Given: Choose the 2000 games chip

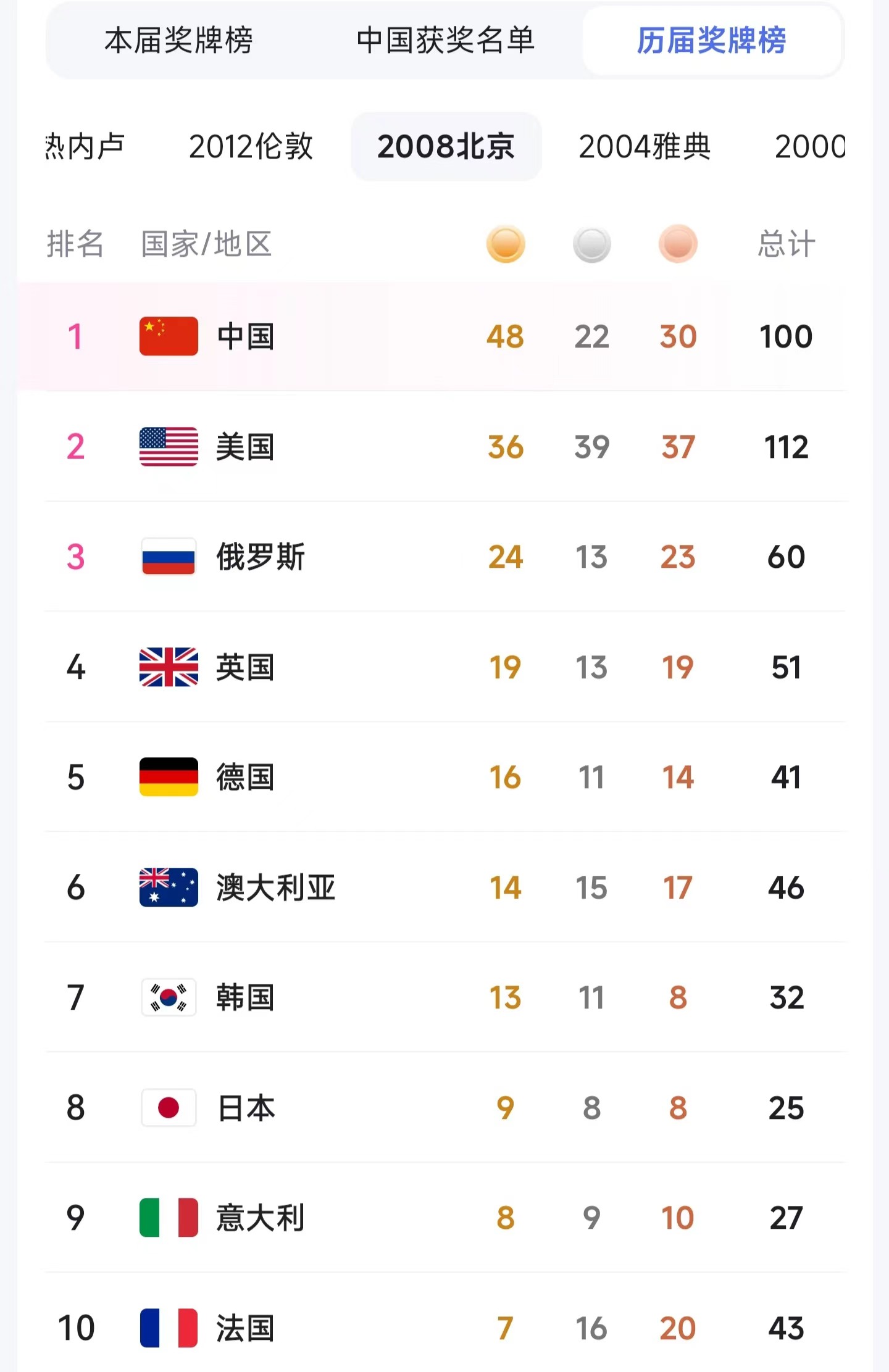Looking at the screenshot, I should pyautogui.click(x=809, y=147).
